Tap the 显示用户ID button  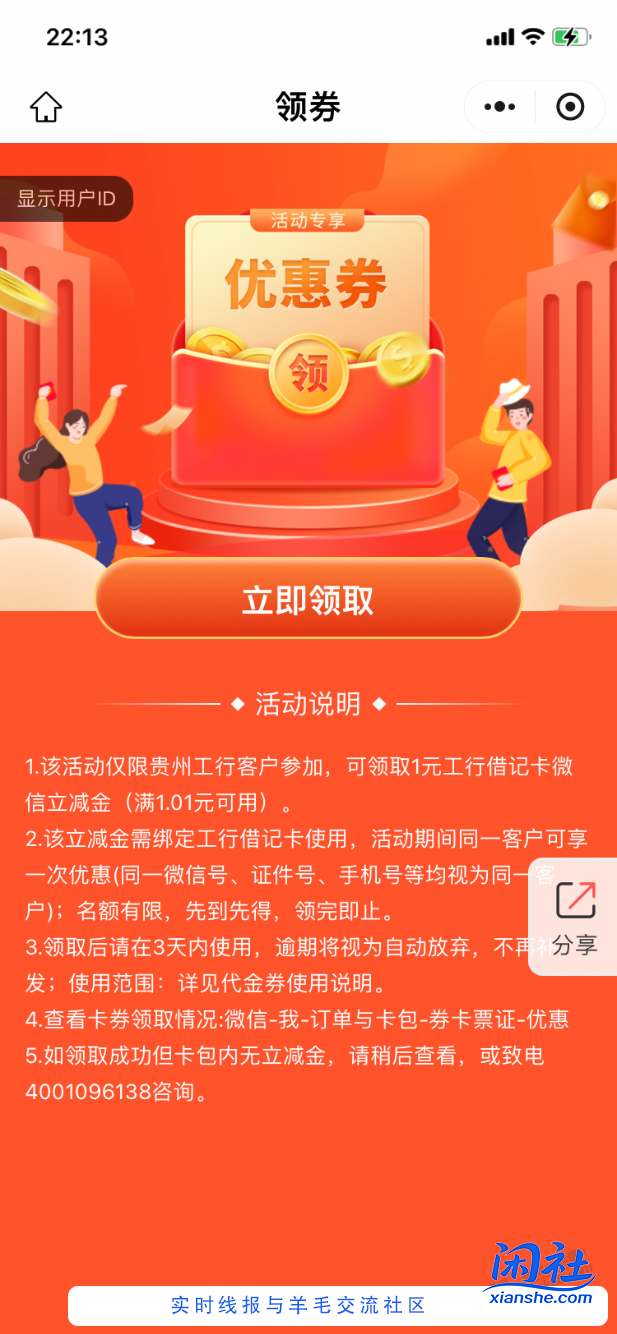(x=66, y=199)
